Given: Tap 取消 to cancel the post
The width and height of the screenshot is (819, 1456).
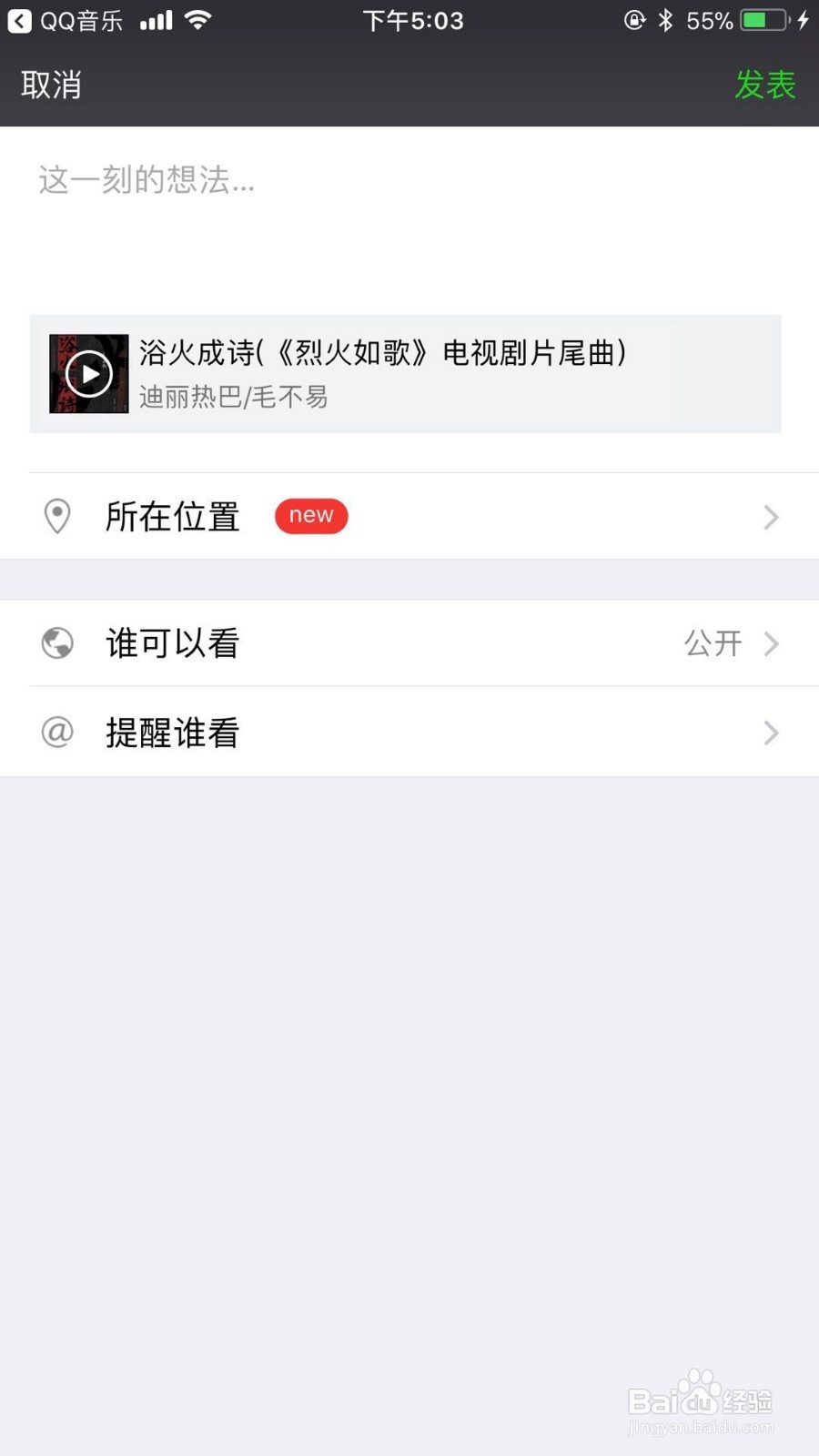Looking at the screenshot, I should tap(51, 85).
